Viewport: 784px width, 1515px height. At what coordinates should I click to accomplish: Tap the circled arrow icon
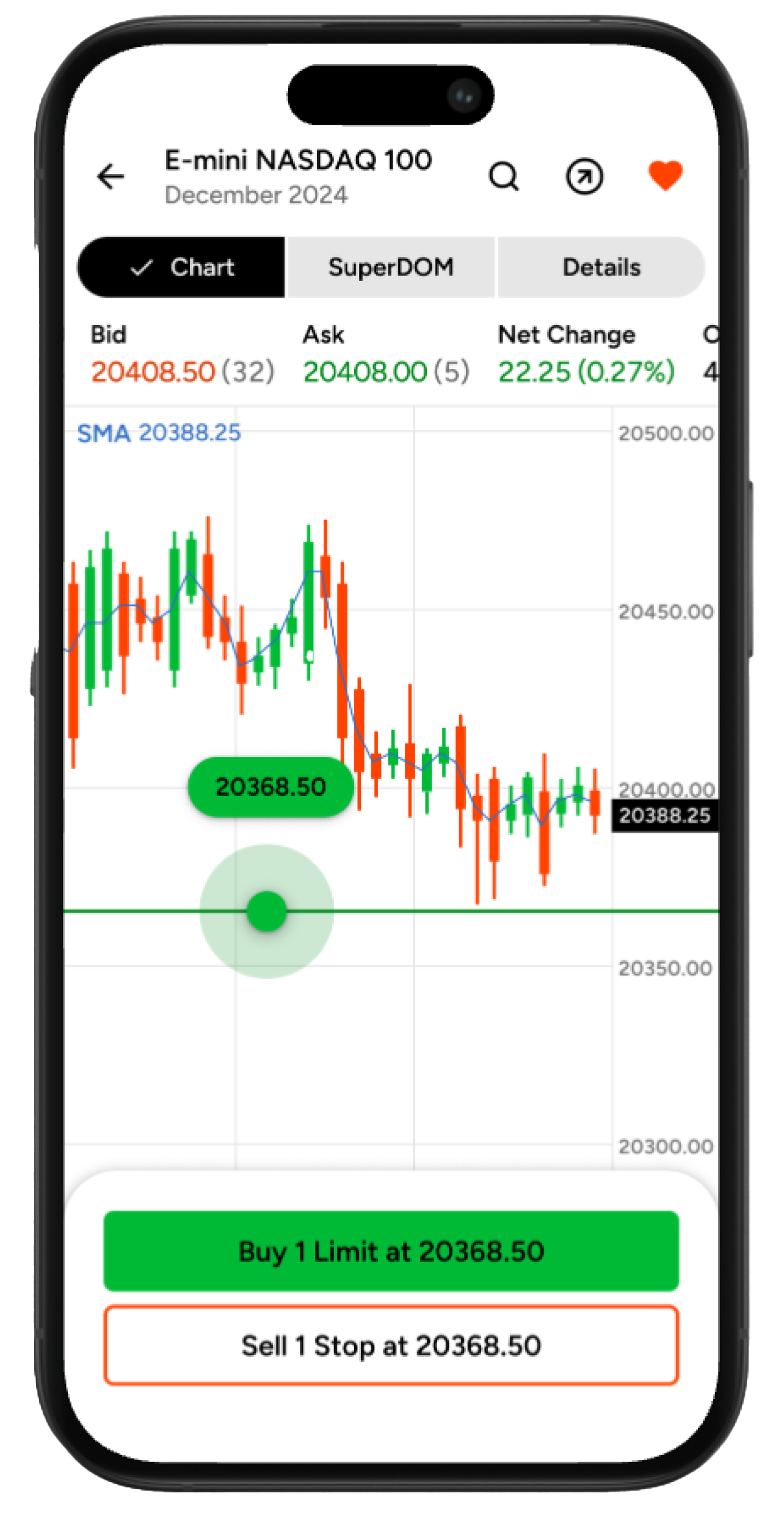[x=584, y=177]
